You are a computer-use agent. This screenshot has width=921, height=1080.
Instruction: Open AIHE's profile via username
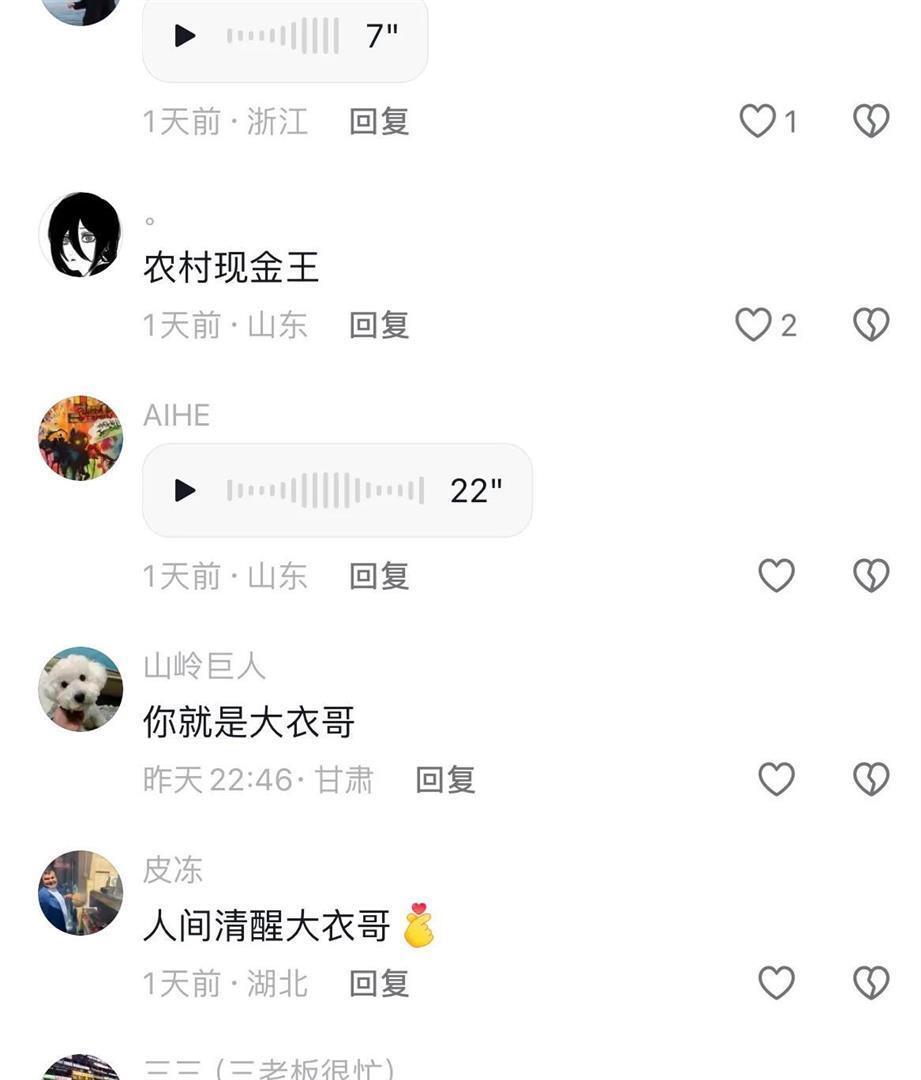click(x=175, y=414)
